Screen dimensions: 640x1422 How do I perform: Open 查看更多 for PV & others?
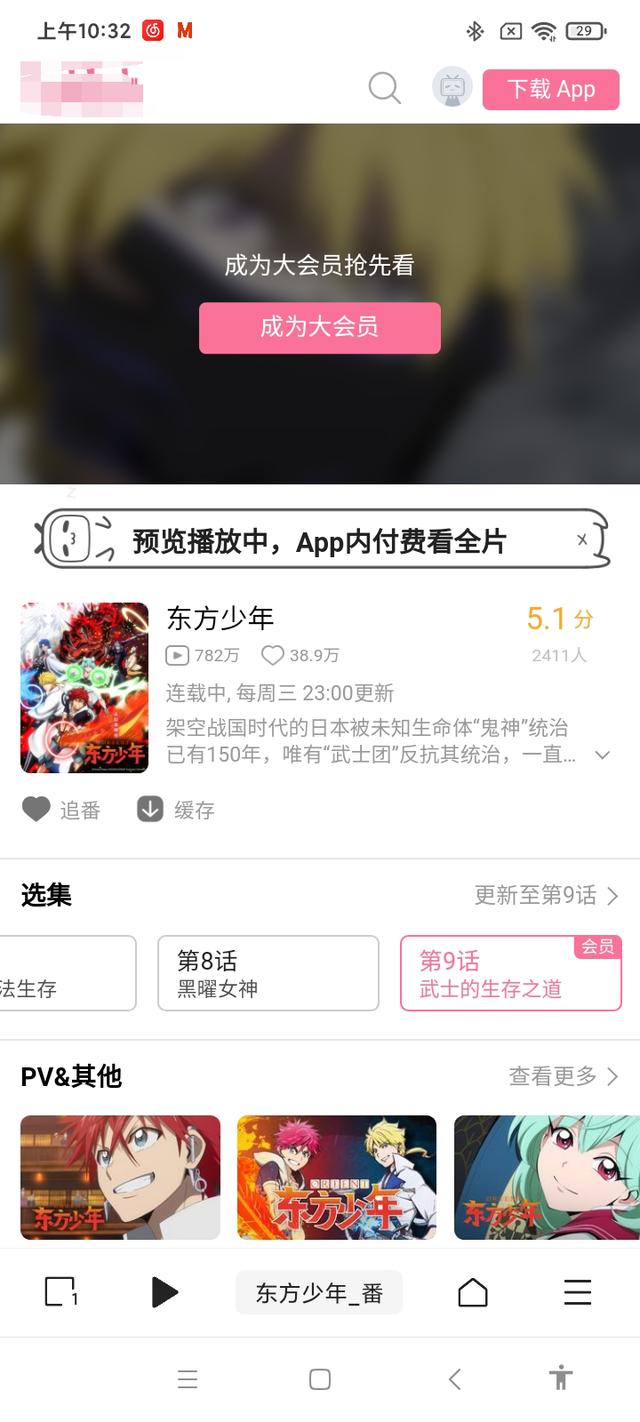(563, 1076)
